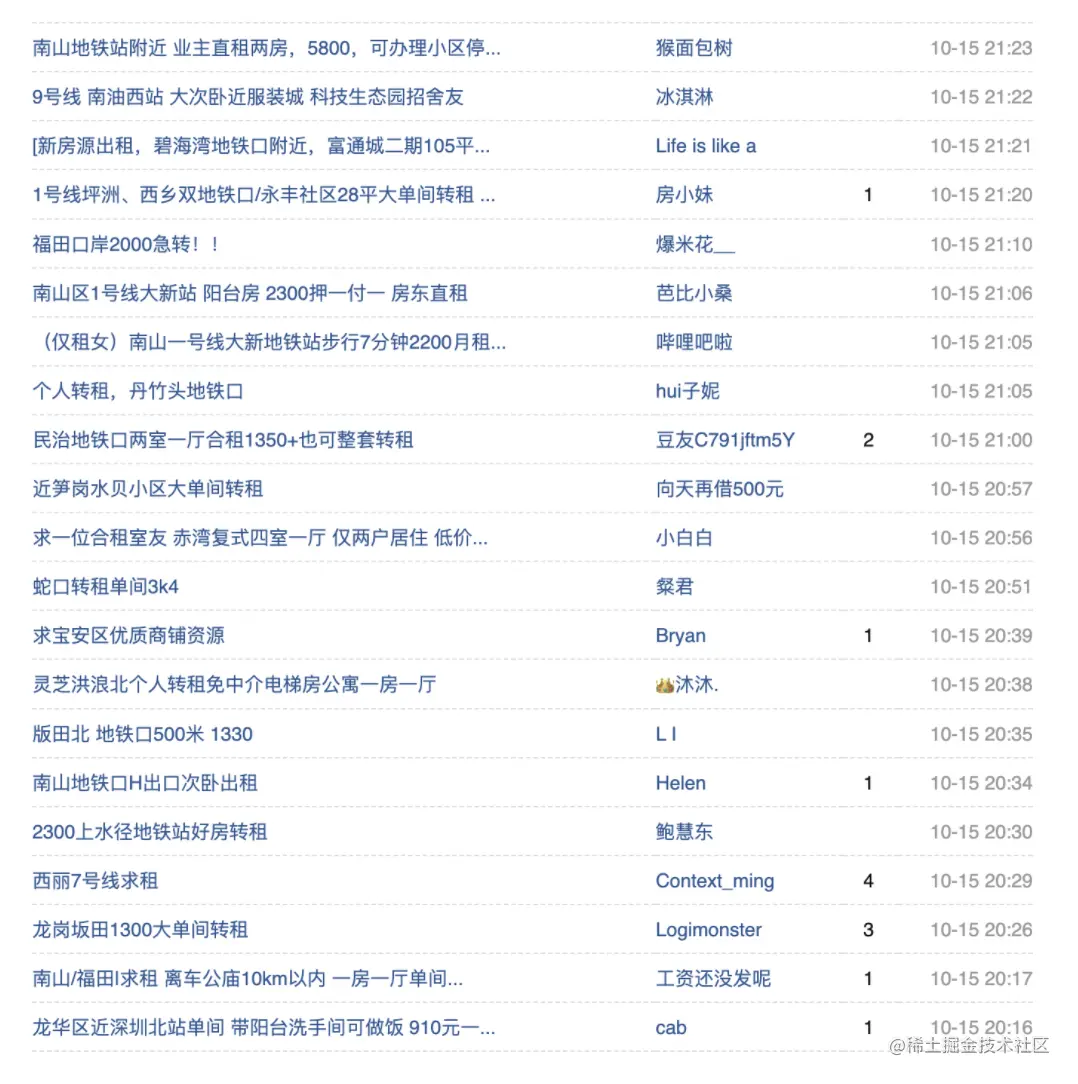The height and width of the screenshot is (1084, 1078).
Task: Open 南山地铁站附近 业主直租两房 post
Action: 266,48
